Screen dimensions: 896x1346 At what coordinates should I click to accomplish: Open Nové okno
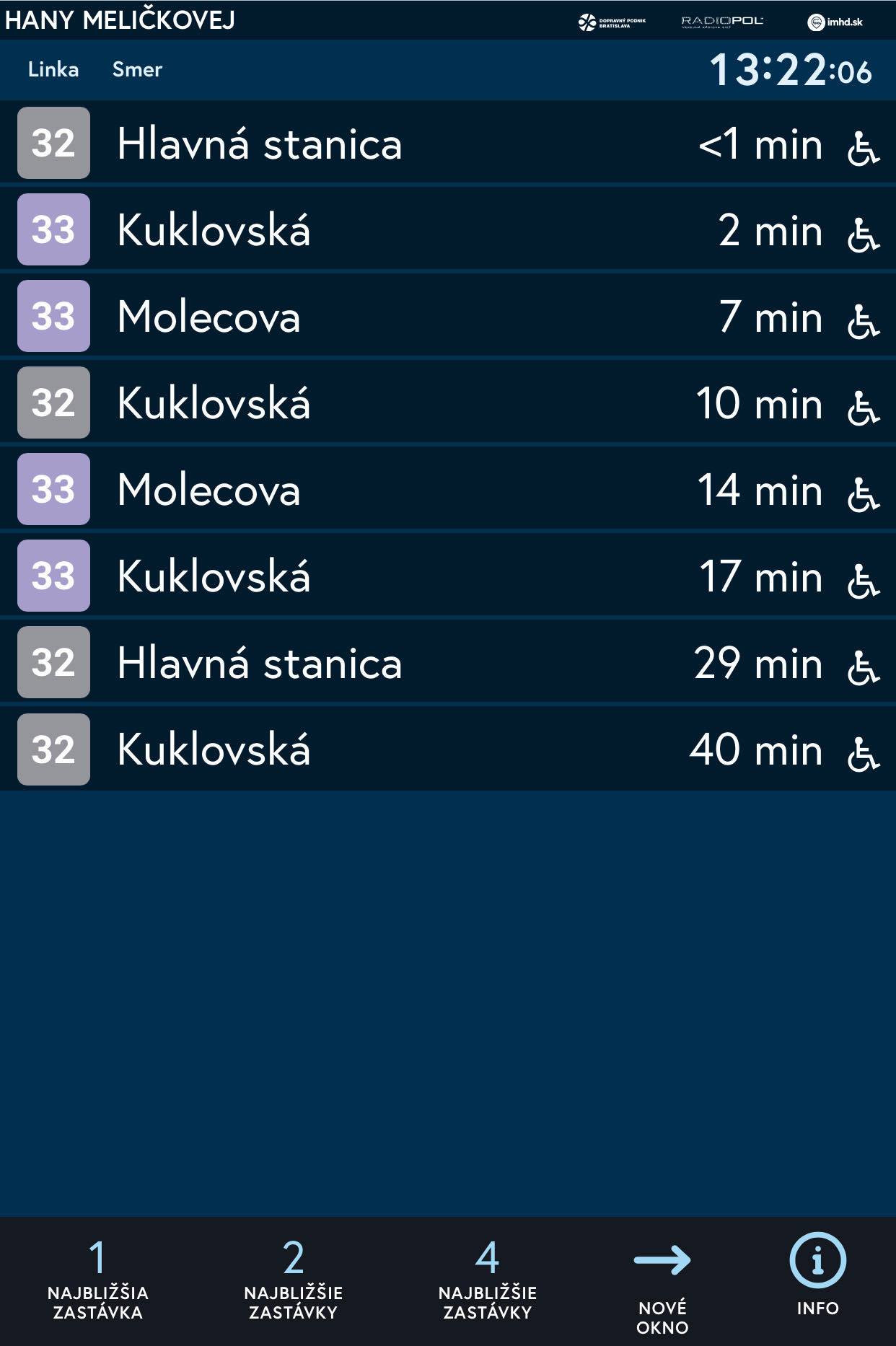(662, 1287)
